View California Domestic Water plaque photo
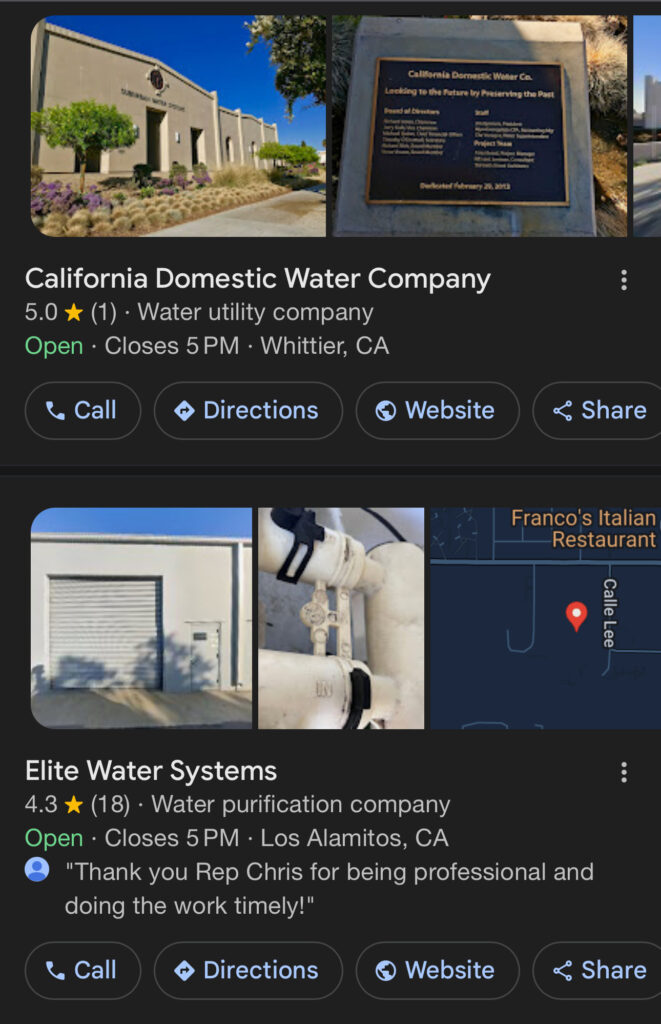 480,126
